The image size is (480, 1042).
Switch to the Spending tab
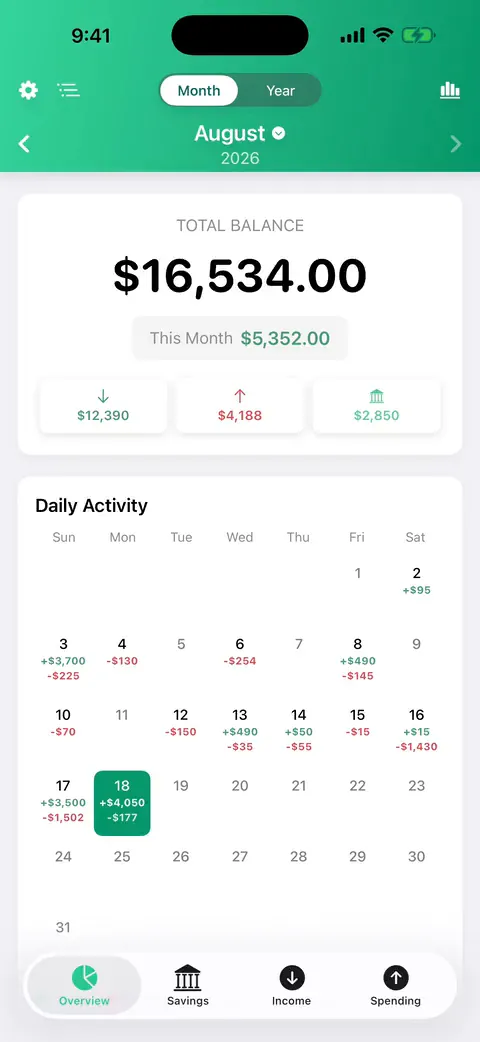(396, 986)
